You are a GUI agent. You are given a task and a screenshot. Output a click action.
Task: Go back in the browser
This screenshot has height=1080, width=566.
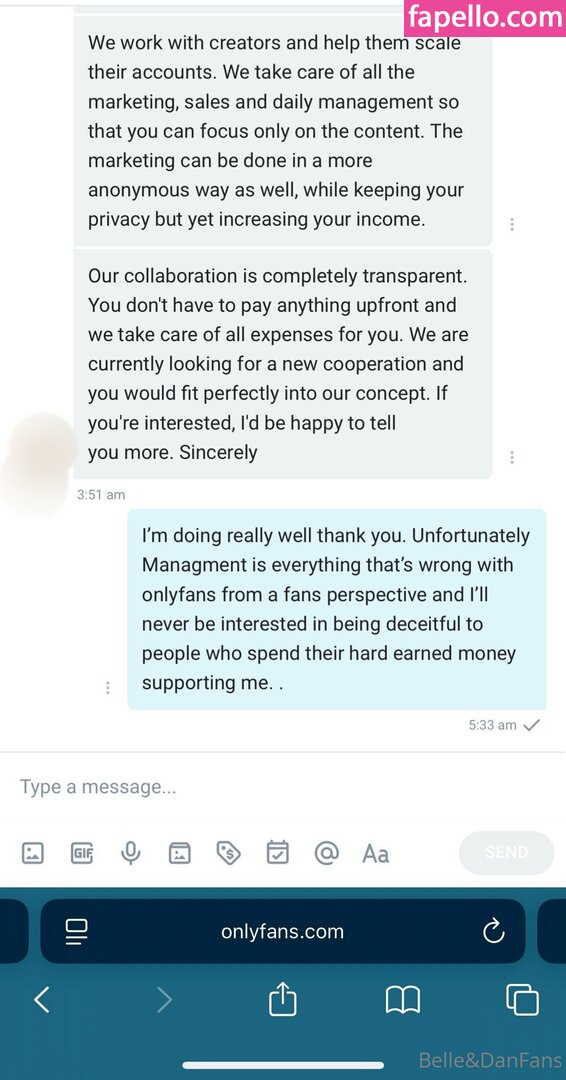(41, 999)
